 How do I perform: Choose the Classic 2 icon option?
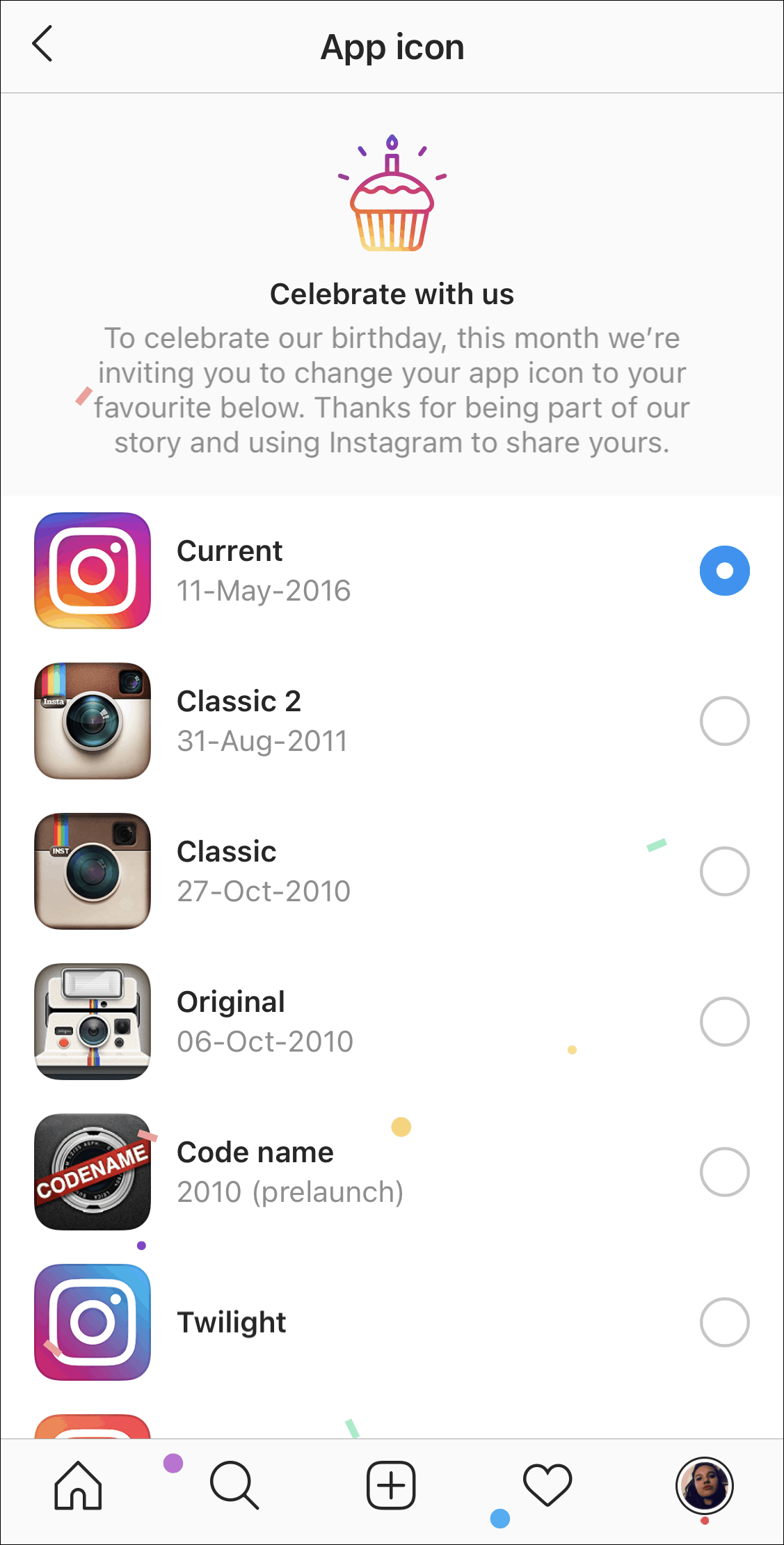[724, 721]
